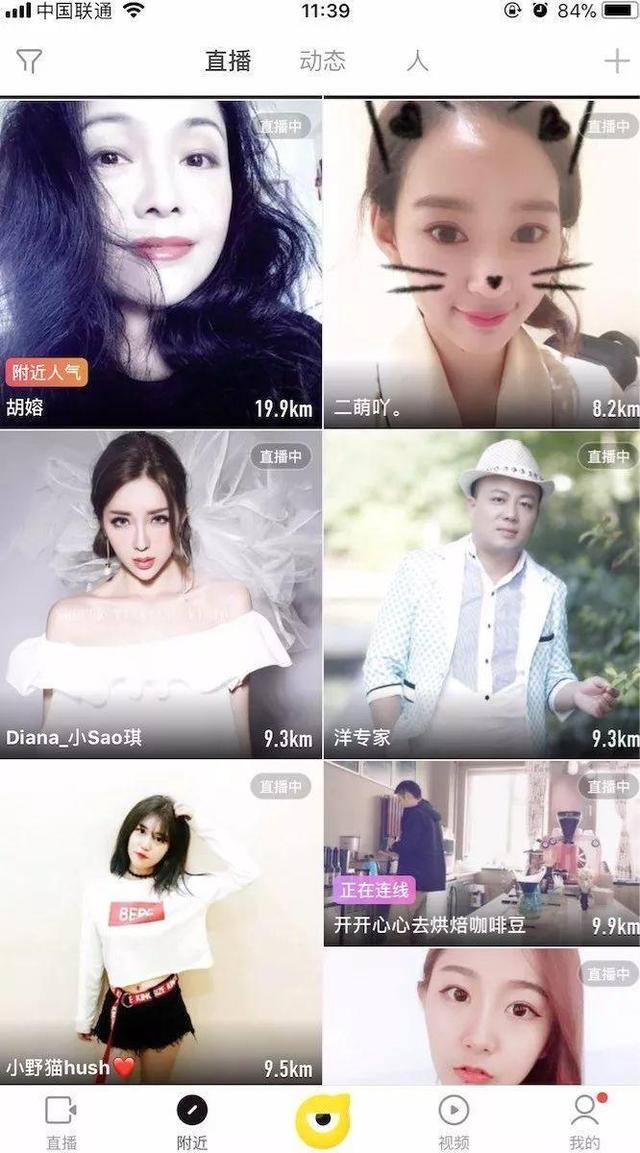Image resolution: width=640 pixels, height=1153 pixels.
Task: Select the 附近 bottom tab
Action: [x=192, y=1122]
